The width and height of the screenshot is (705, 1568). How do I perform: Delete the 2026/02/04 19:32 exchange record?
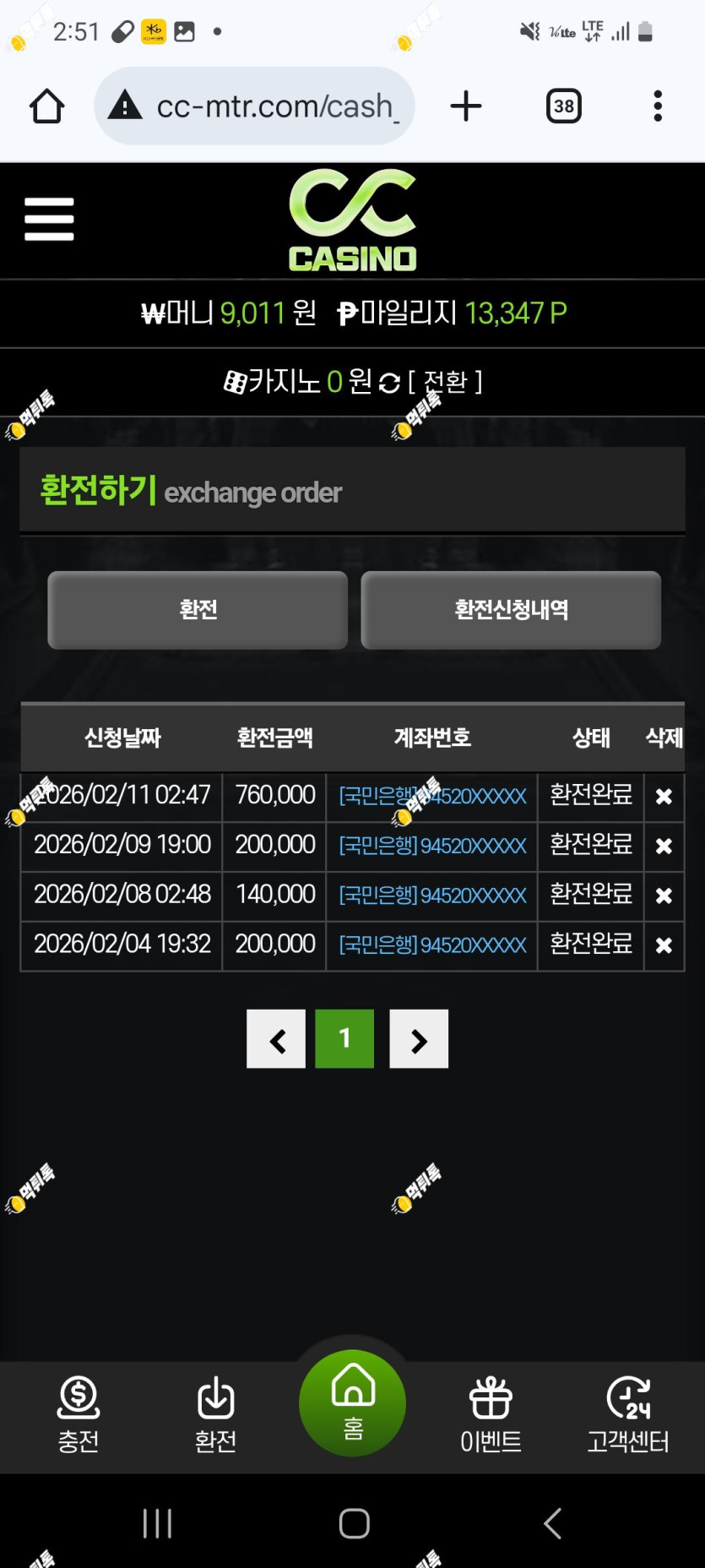664,945
